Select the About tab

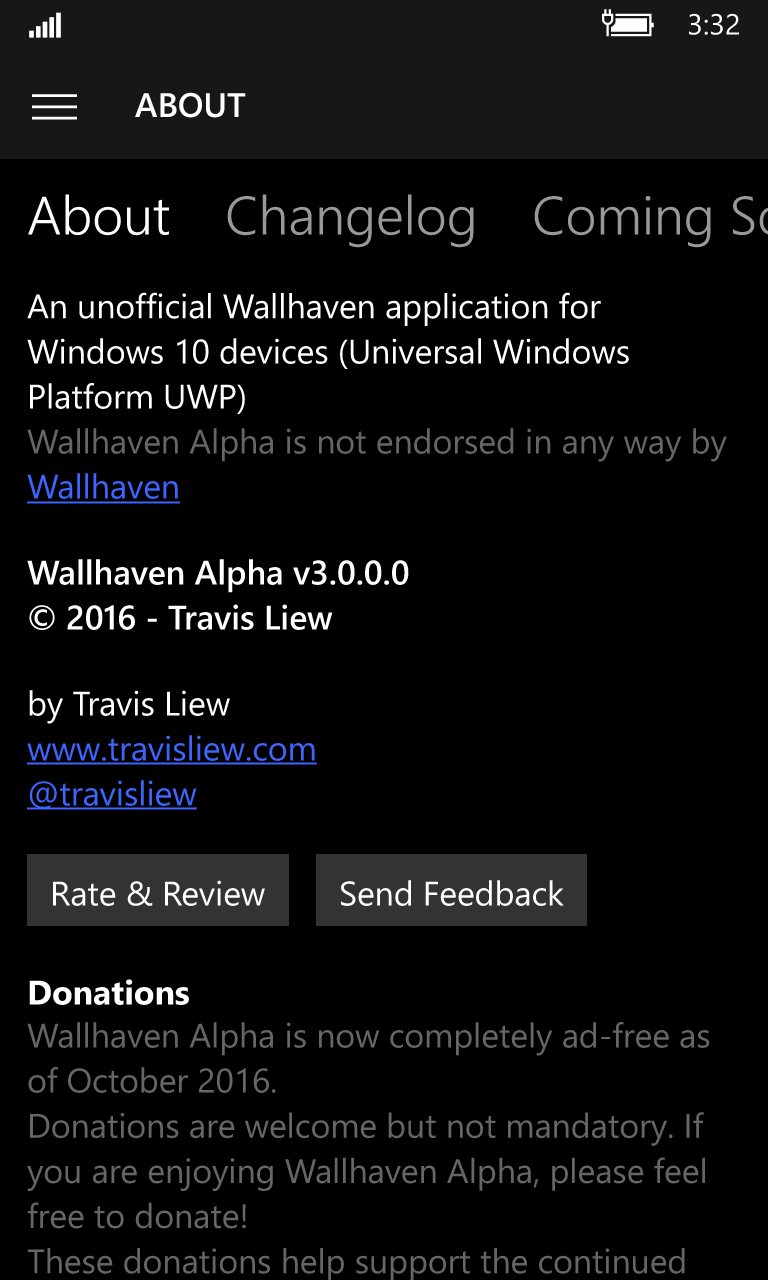[99, 217]
